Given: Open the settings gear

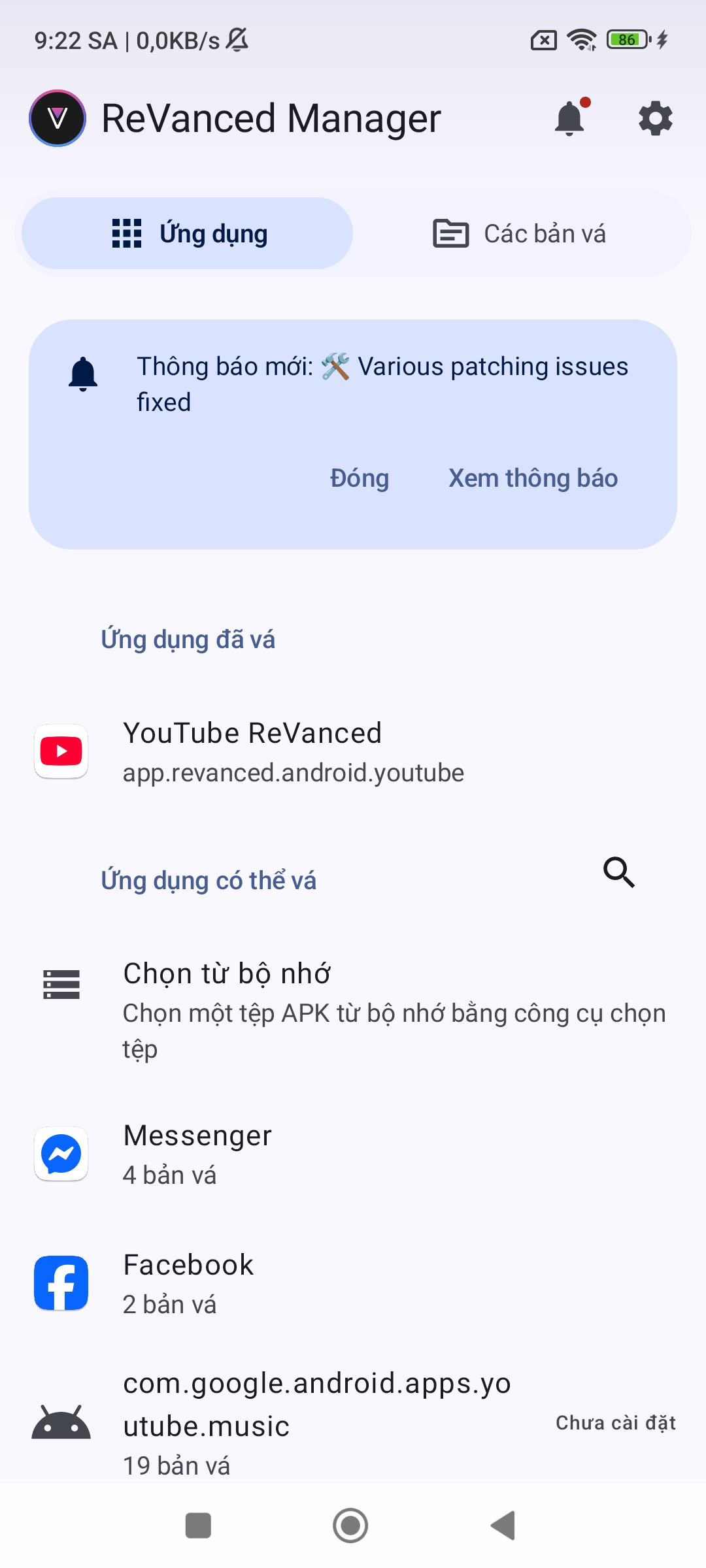Looking at the screenshot, I should 655,119.
